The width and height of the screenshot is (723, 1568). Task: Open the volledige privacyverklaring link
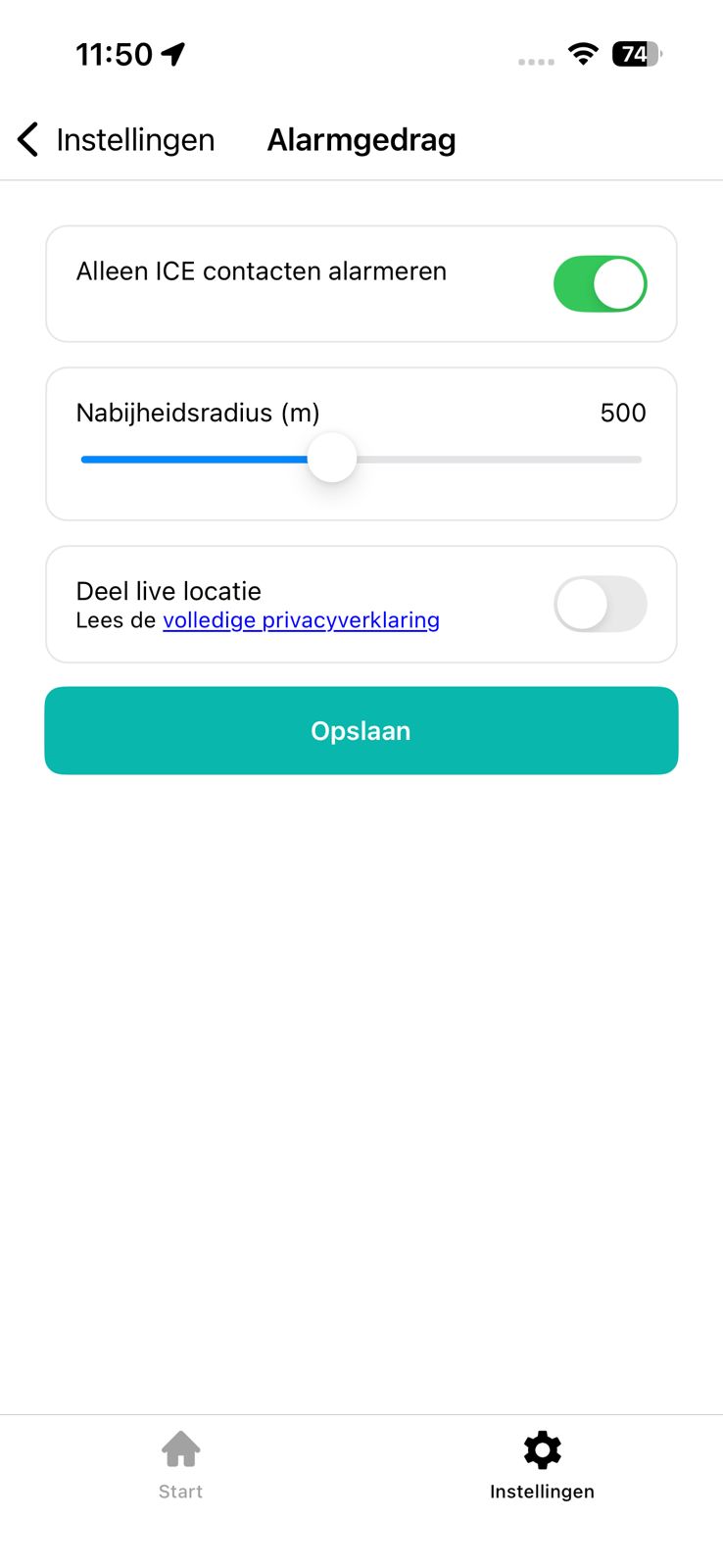(x=301, y=620)
